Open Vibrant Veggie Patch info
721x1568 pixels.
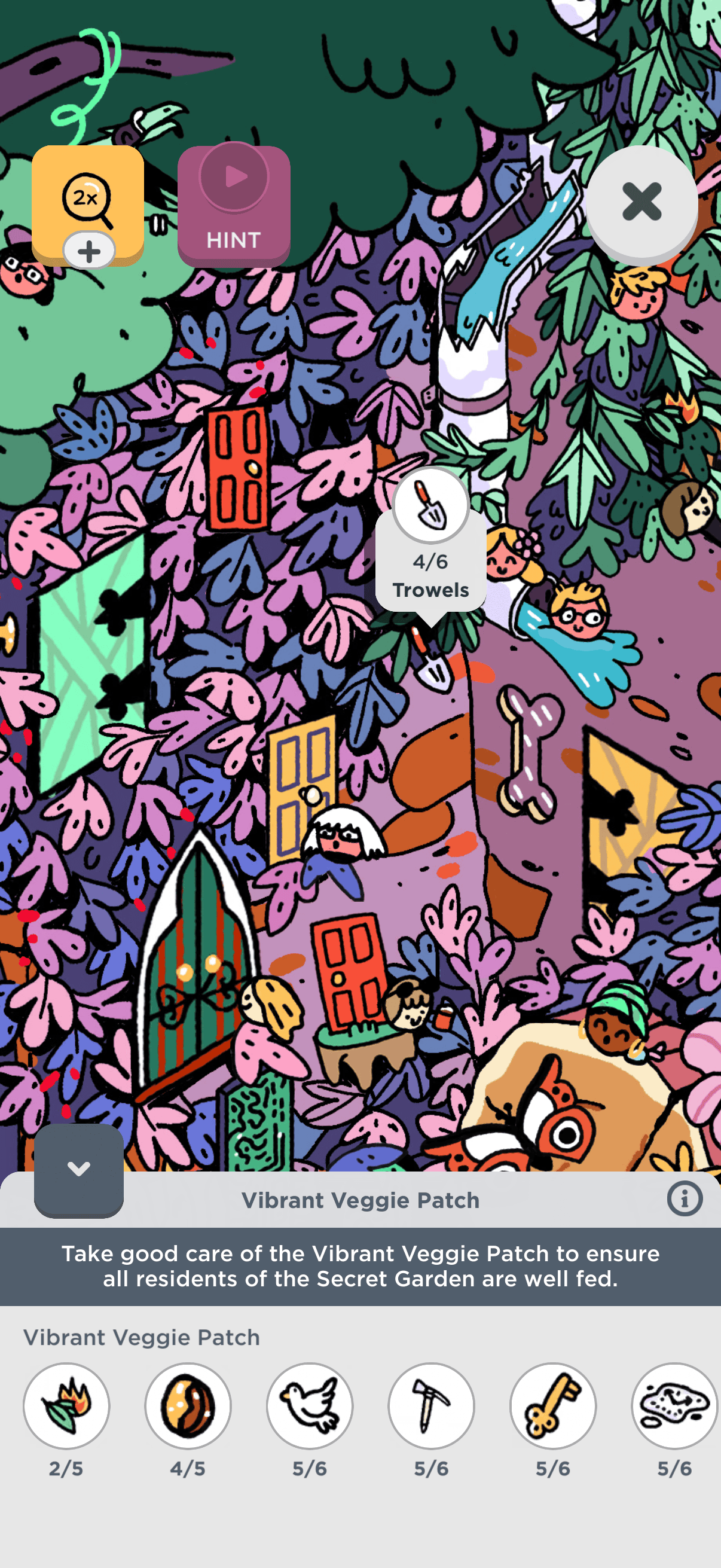tap(685, 1199)
